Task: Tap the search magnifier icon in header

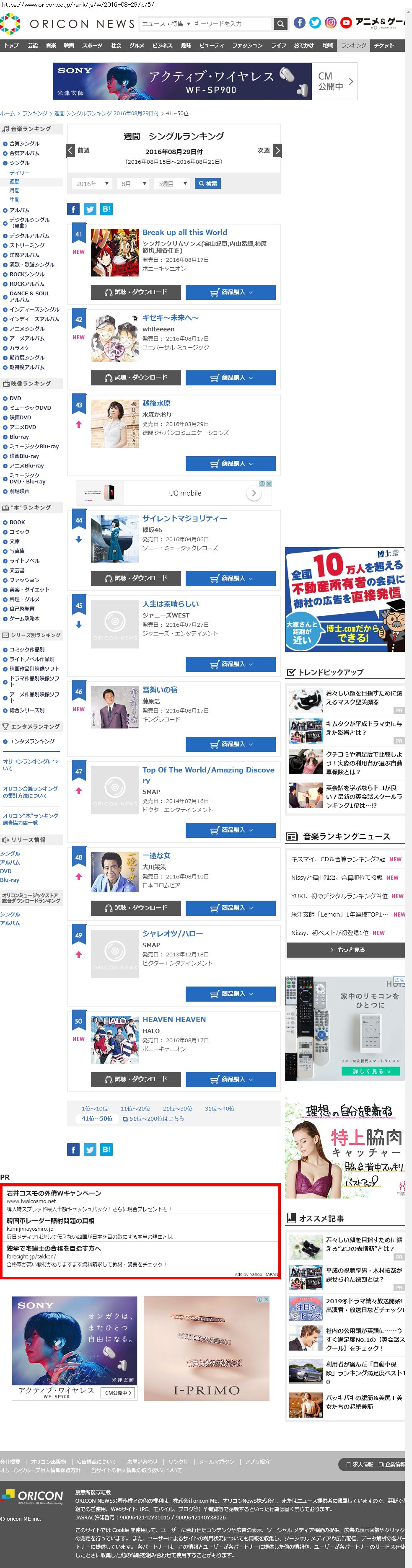Action: click(280, 24)
